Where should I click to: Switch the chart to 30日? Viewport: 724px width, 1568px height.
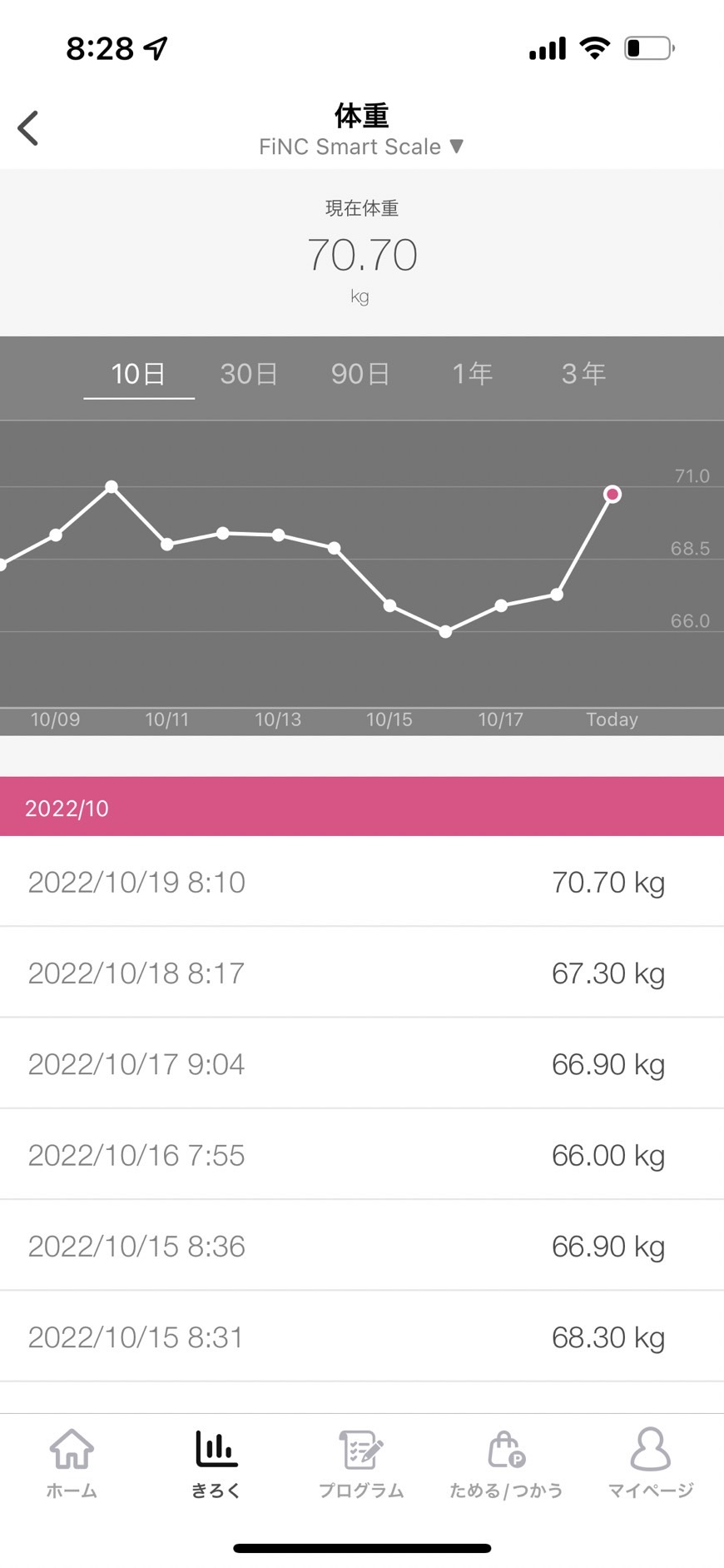point(249,374)
